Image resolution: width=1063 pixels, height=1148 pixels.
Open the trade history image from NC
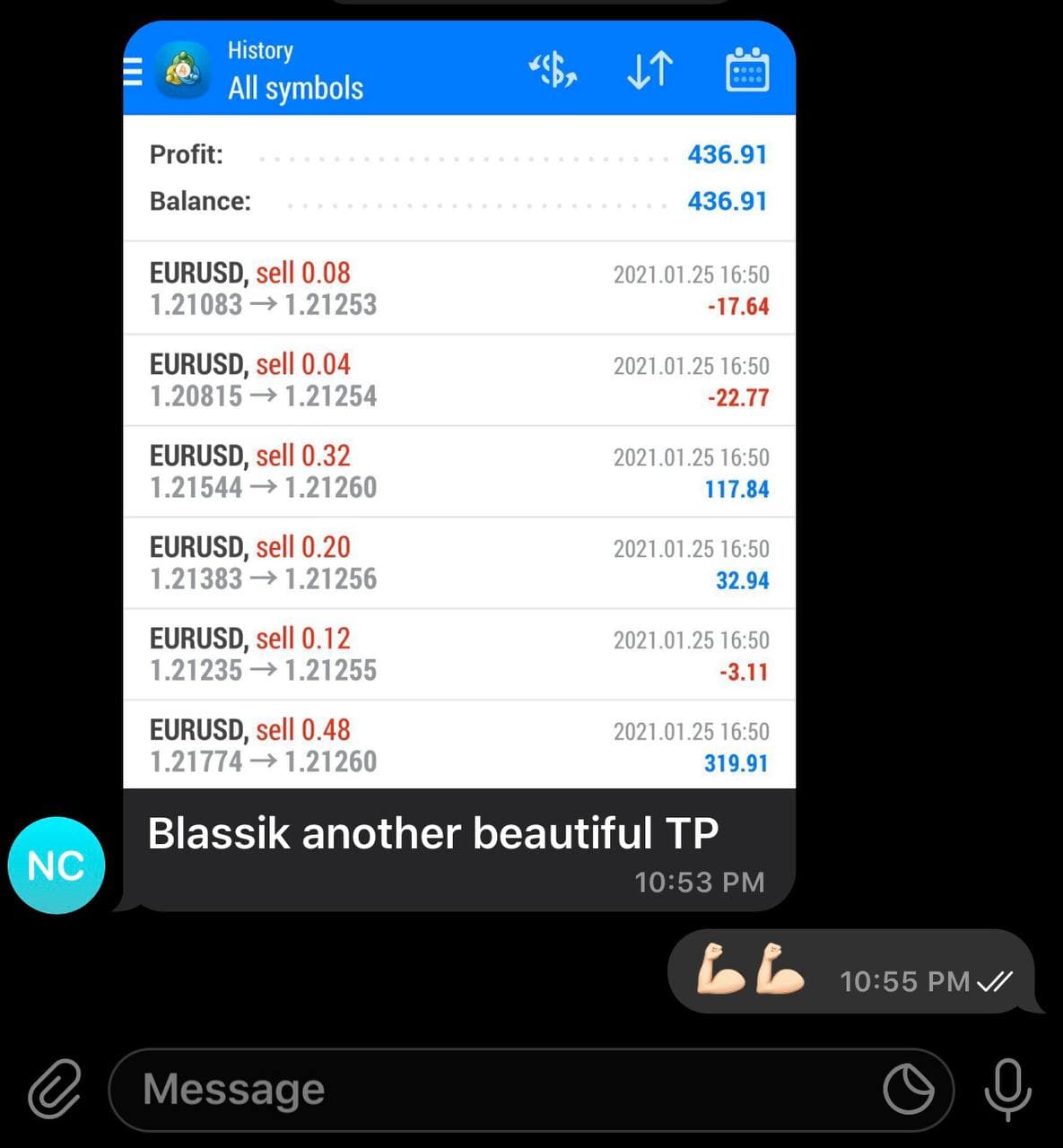[458, 448]
